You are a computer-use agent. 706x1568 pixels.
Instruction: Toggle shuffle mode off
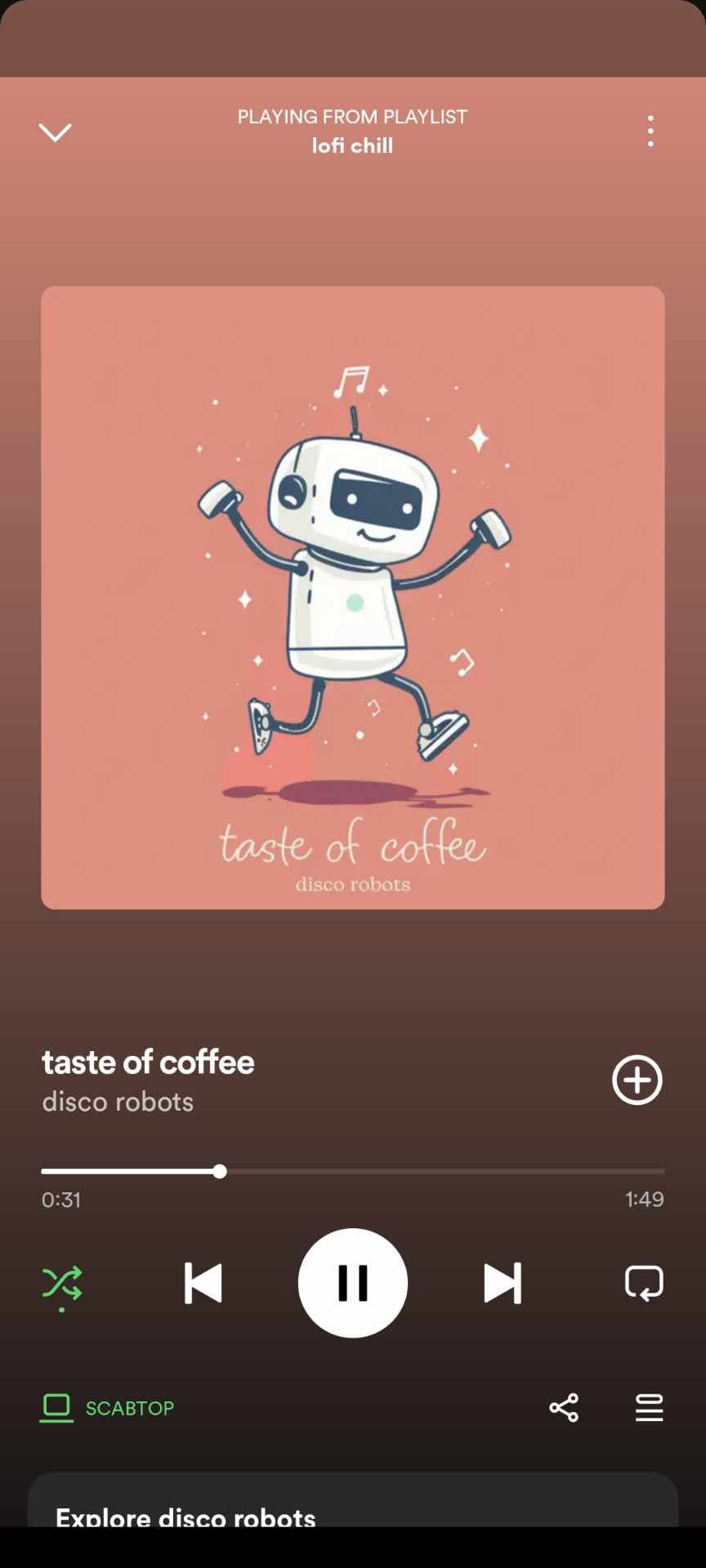(x=62, y=1284)
